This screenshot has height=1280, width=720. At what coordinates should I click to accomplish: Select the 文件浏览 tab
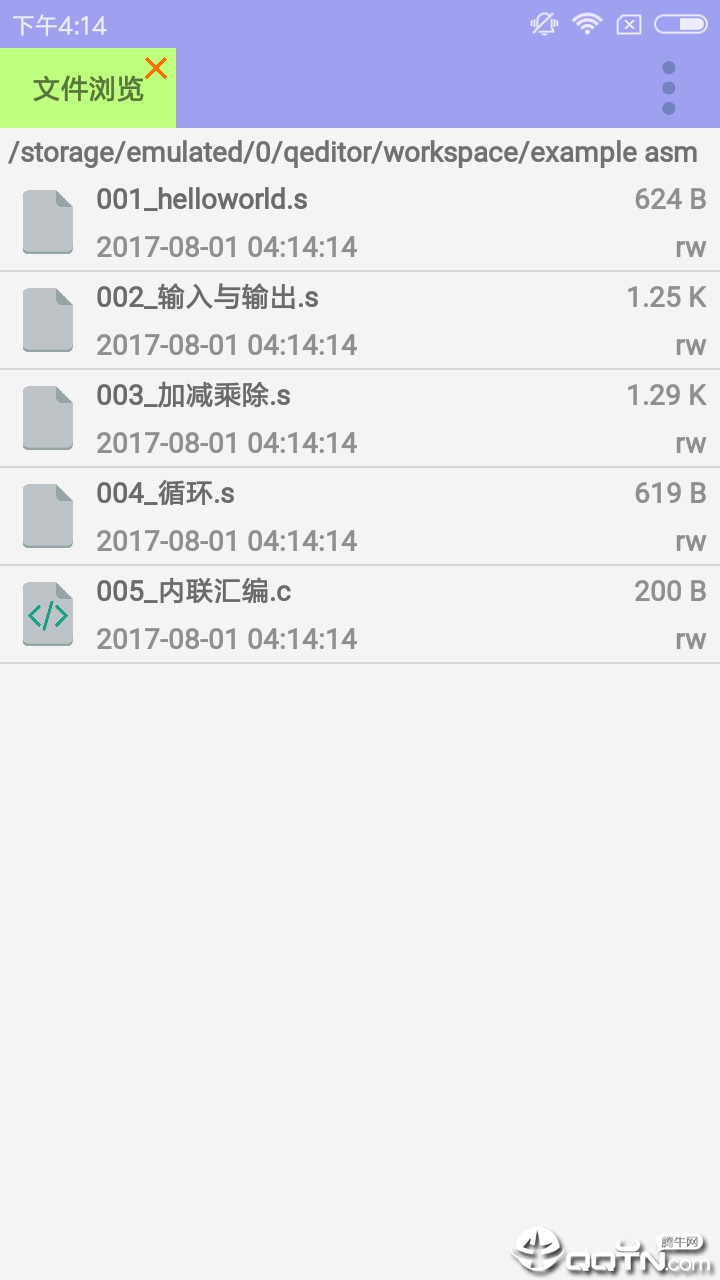[x=88, y=88]
